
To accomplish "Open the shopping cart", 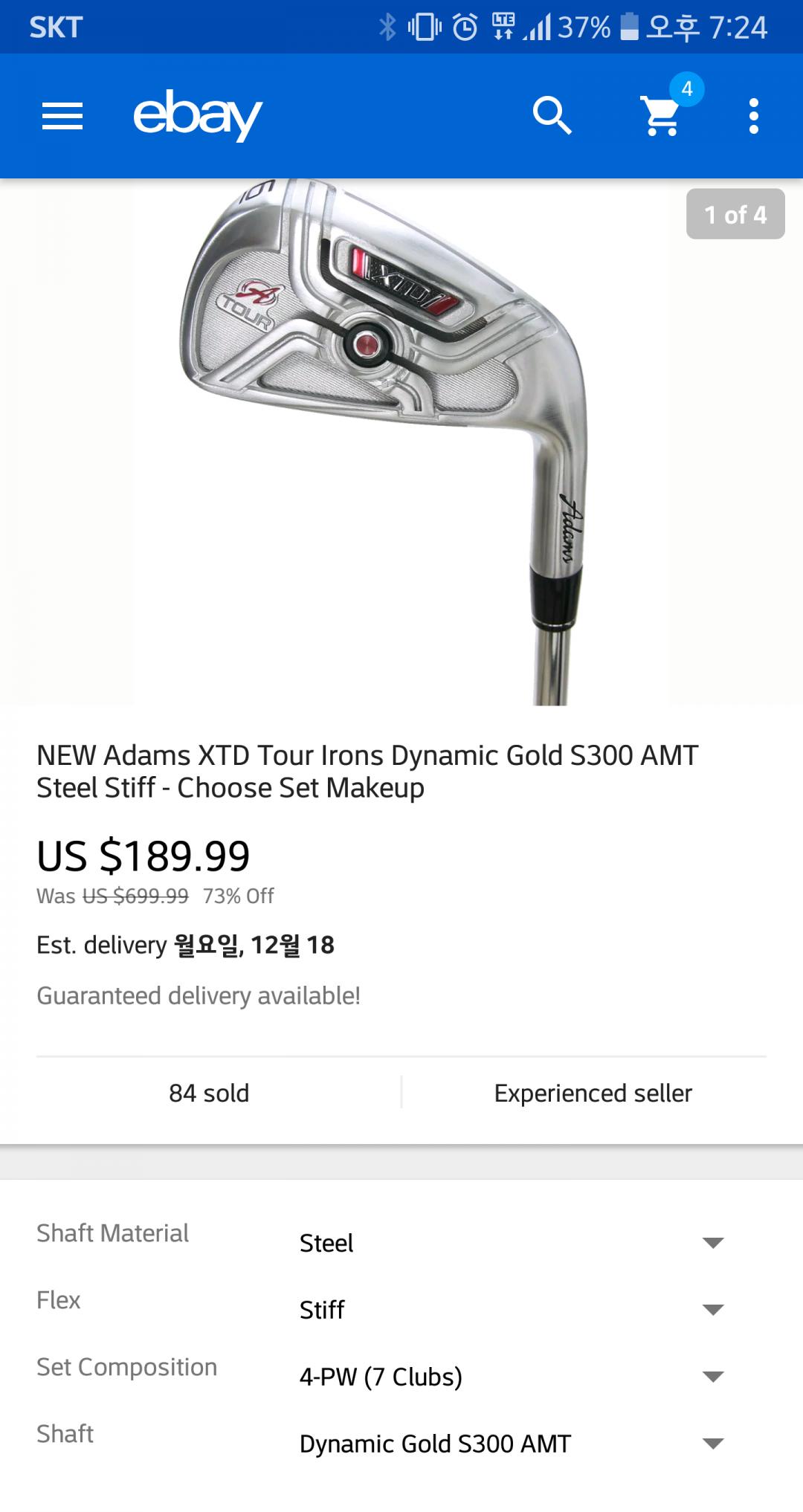I will [x=661, y=116].
